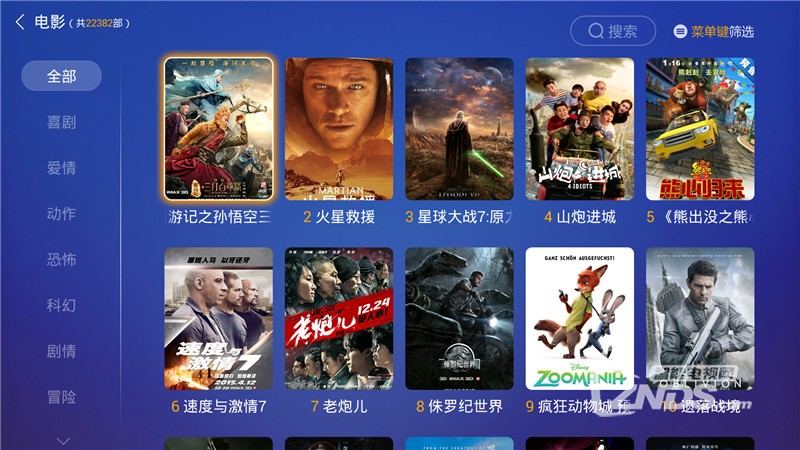Switch to the 动作 category

61,214
